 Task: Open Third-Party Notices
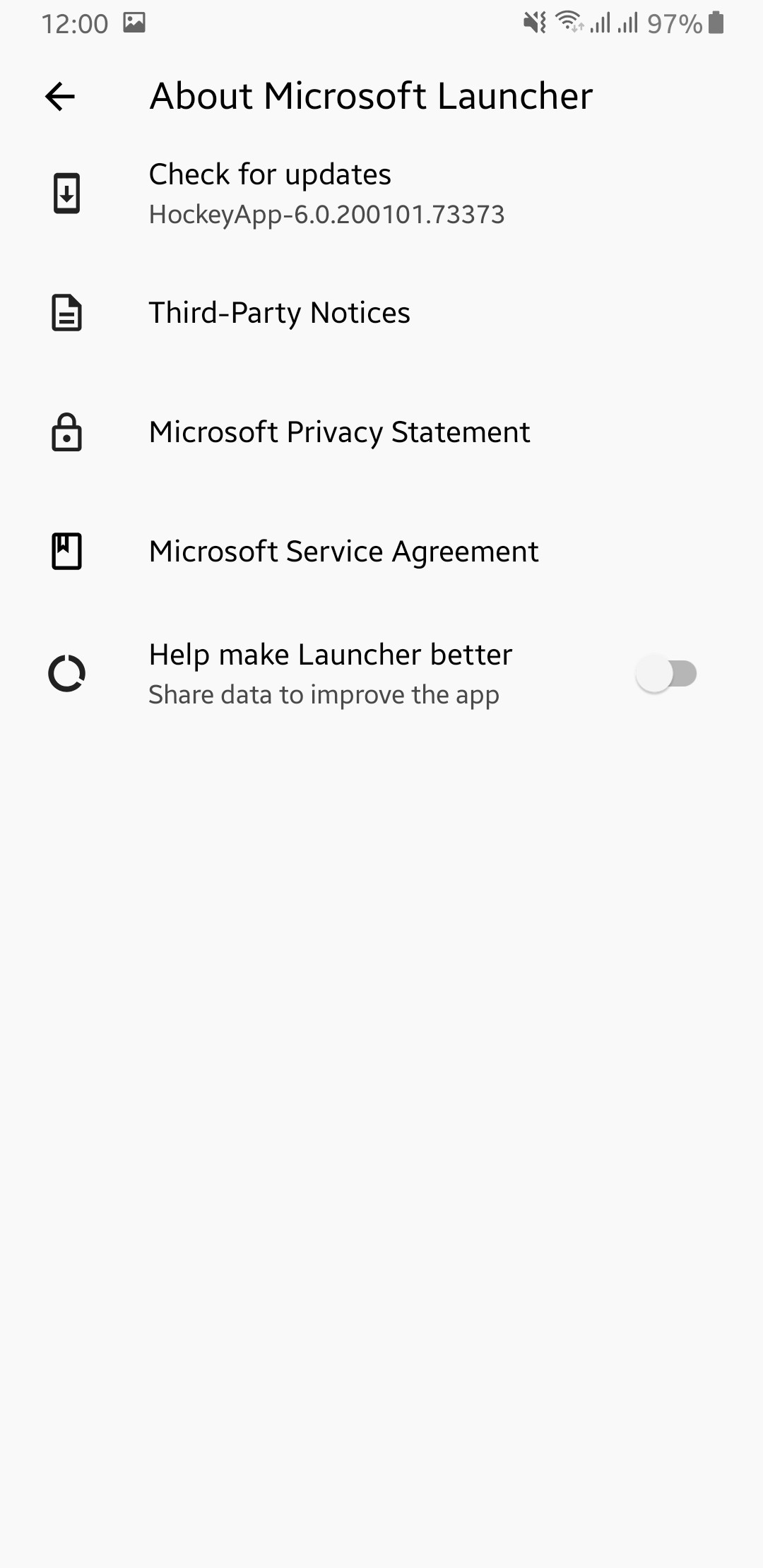click(x=381, y=313)
